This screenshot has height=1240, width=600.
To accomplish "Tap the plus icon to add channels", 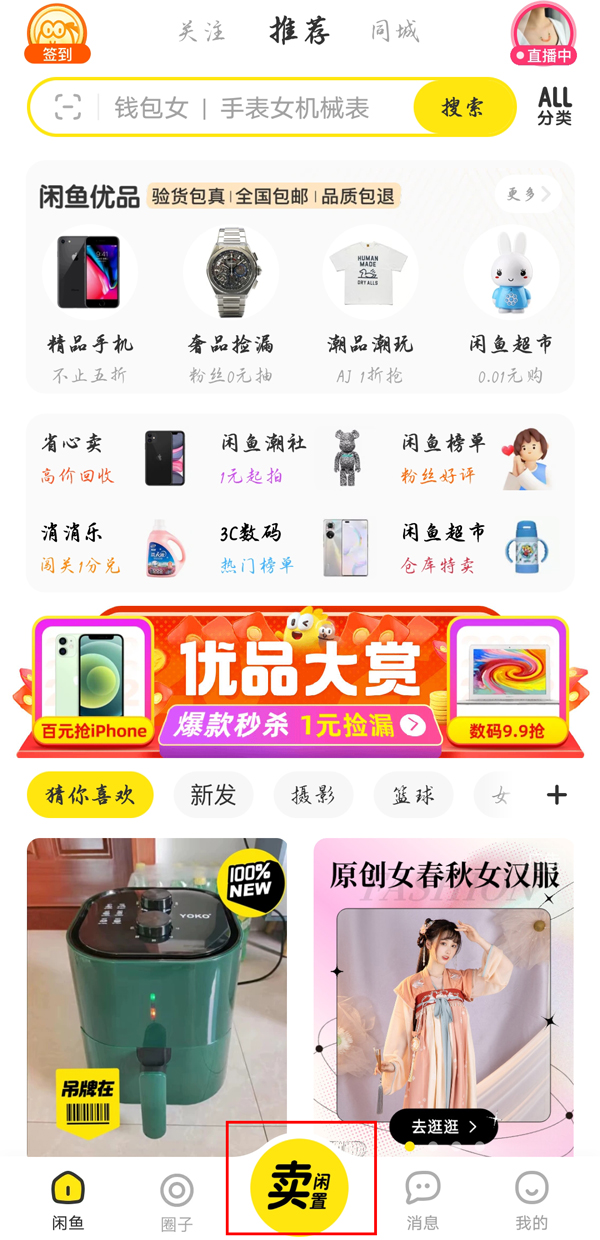I will (x=557, y=796).
